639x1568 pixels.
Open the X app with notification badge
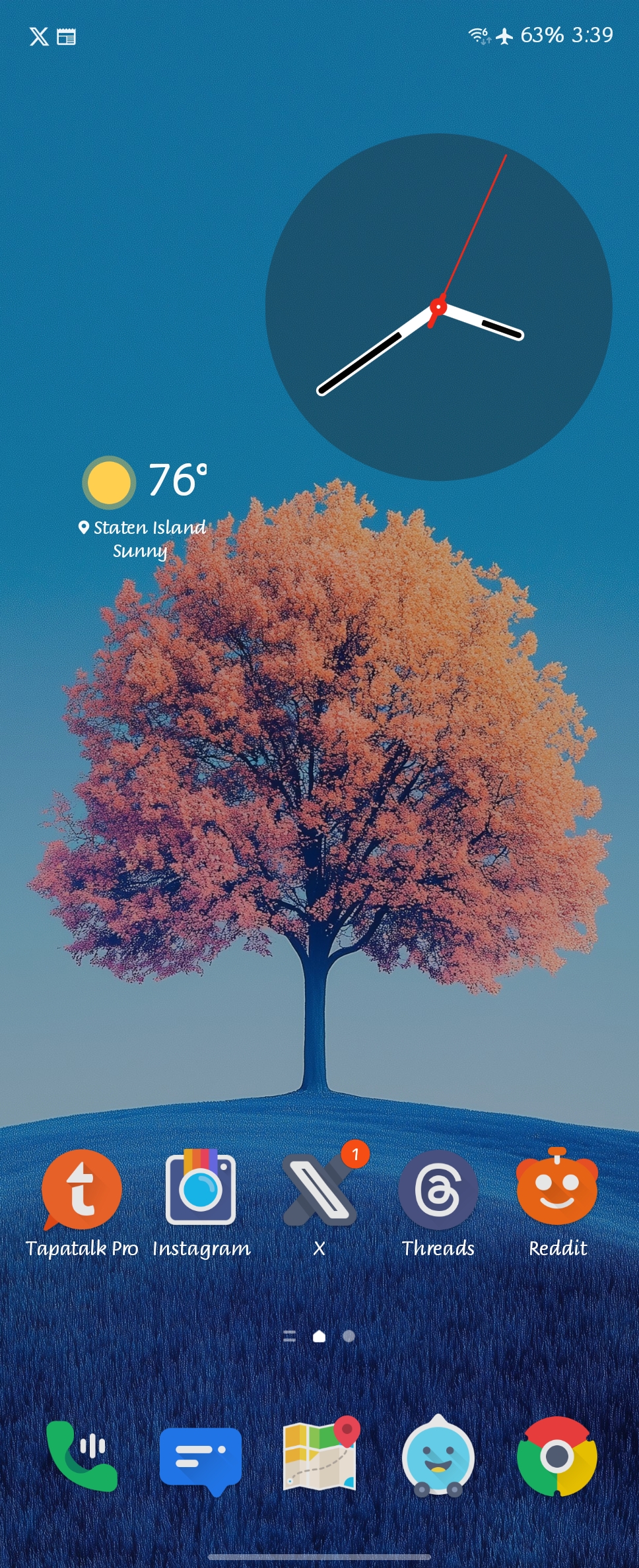coord(319,1189)
